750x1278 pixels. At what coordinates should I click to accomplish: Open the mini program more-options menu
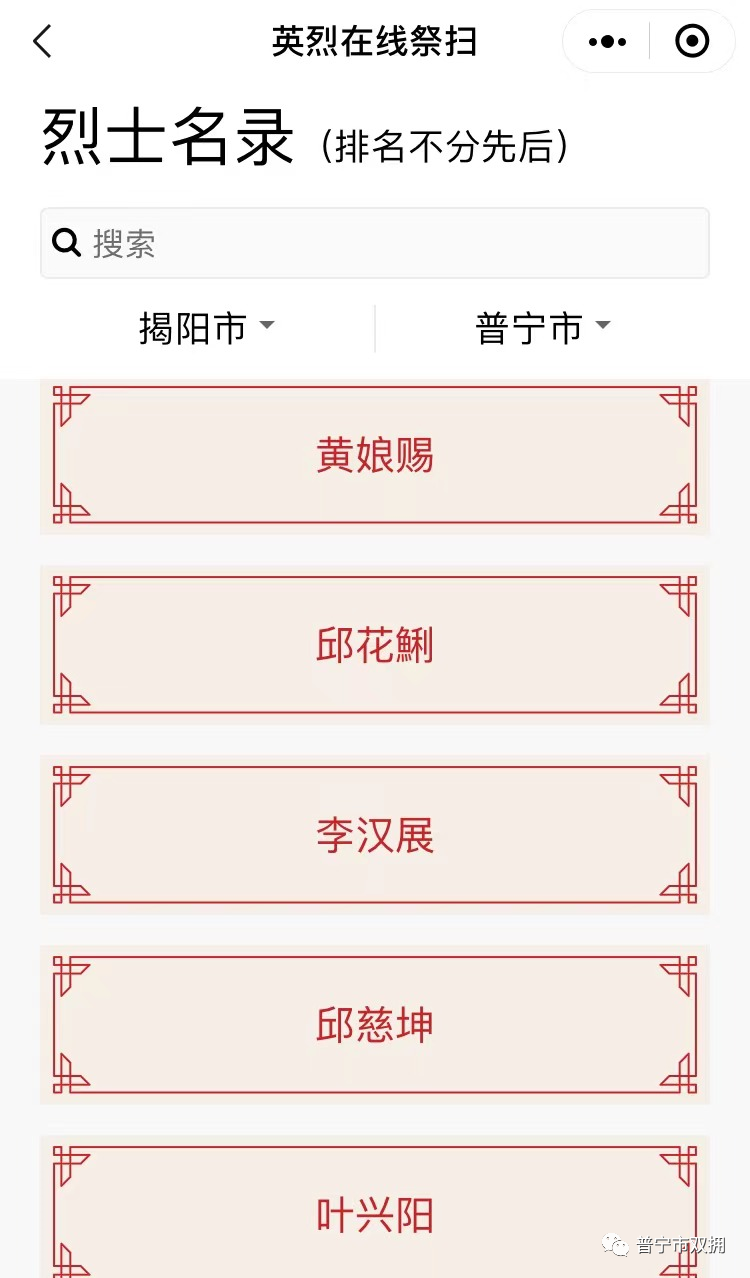[607, 42]
